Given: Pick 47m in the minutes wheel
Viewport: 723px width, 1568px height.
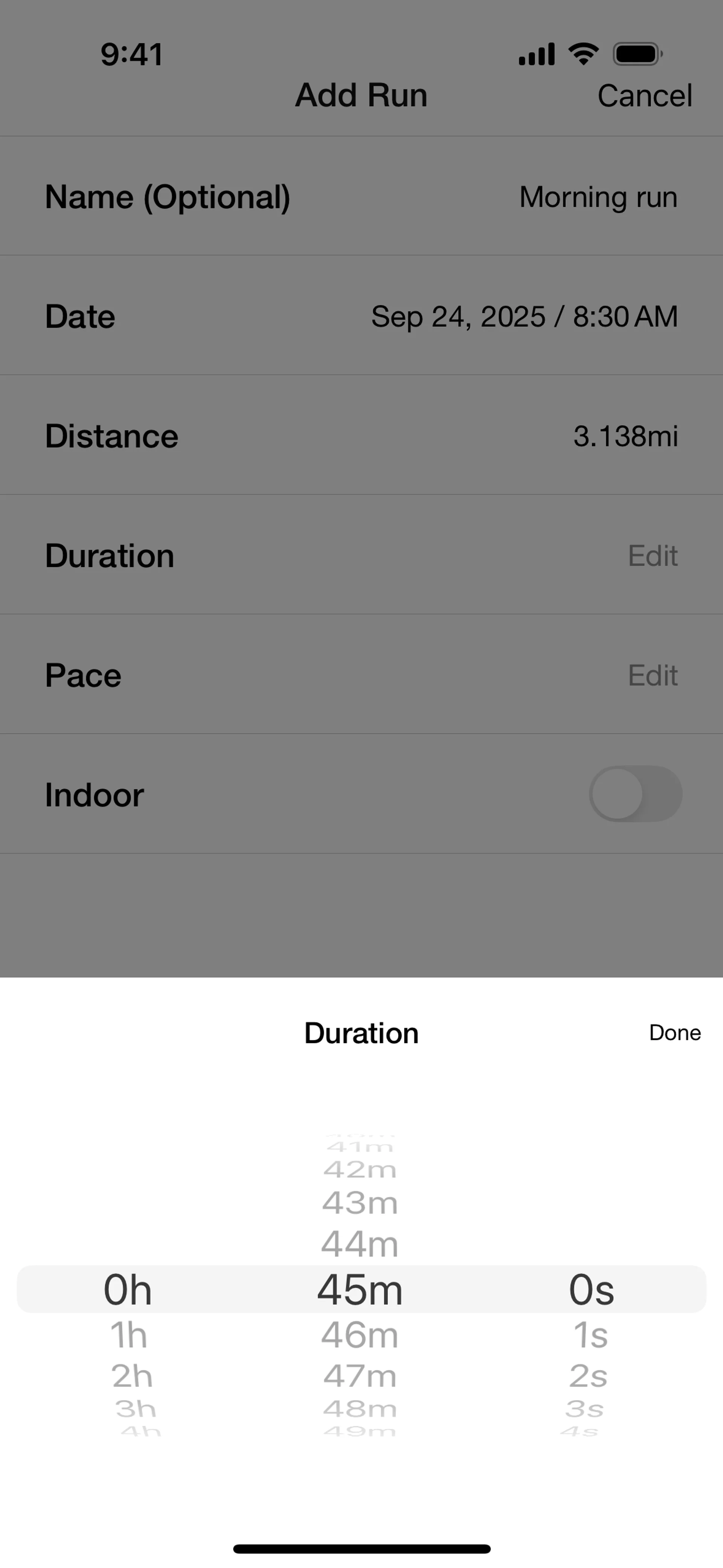Looking at the screenshot, I should [360, 1375].
